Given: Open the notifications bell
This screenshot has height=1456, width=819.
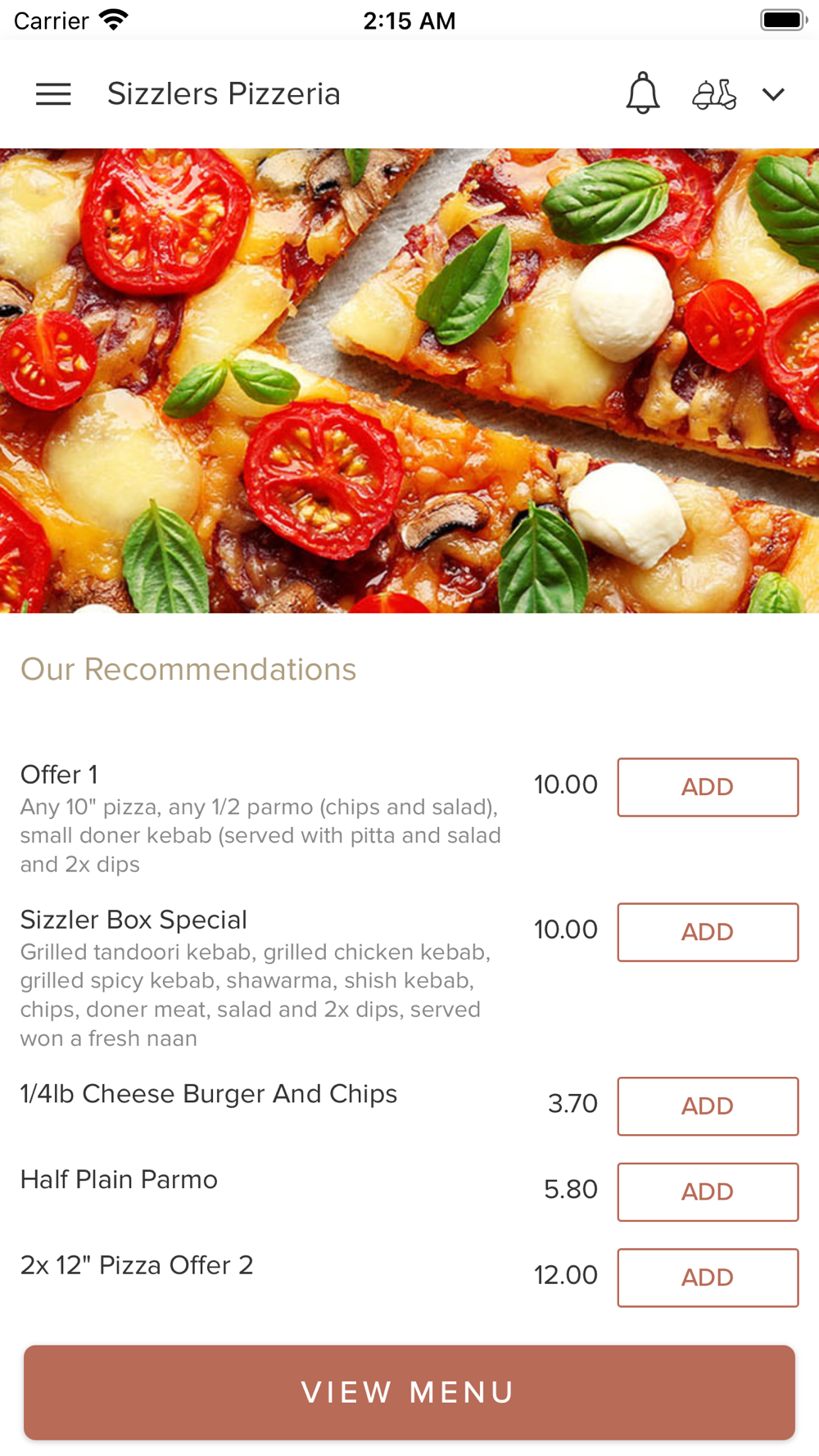Looking at the screenshot, I should point(643,93).
